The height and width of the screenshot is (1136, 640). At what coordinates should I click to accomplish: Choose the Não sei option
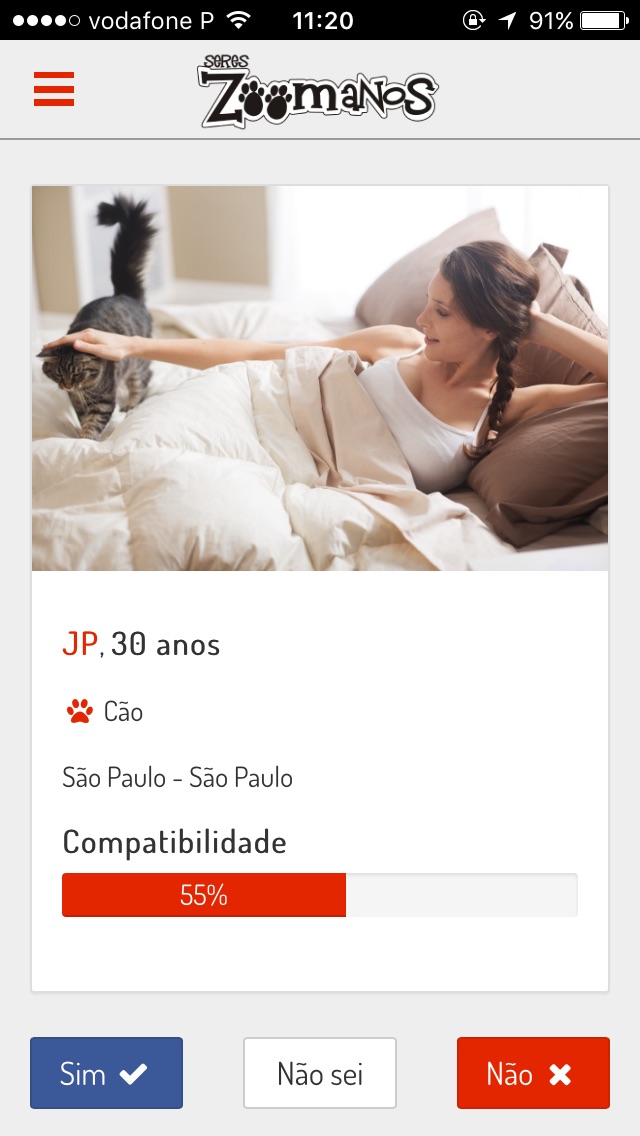(x=320, y=1073)
